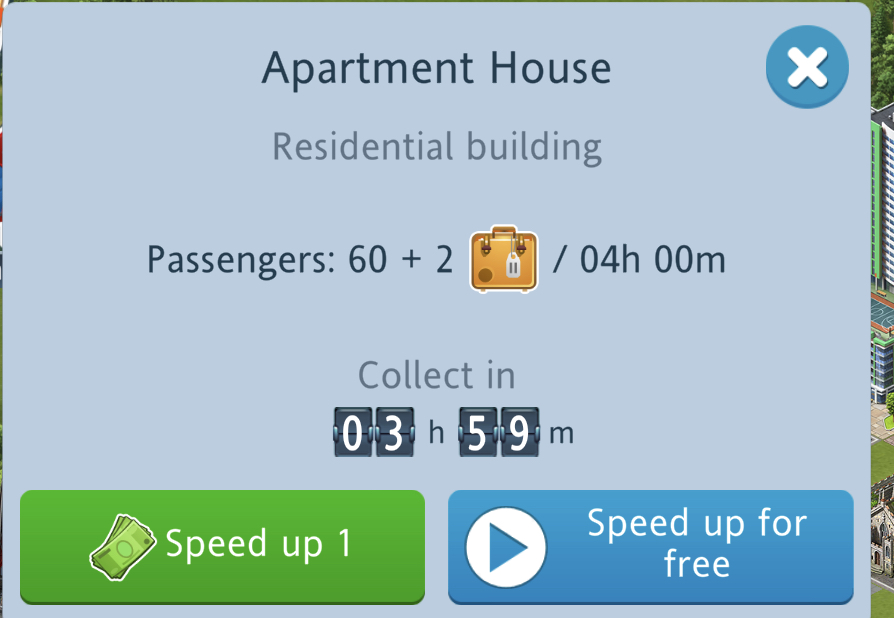
Task: Close the Apartment House dialog
Action: click(806, 67)
